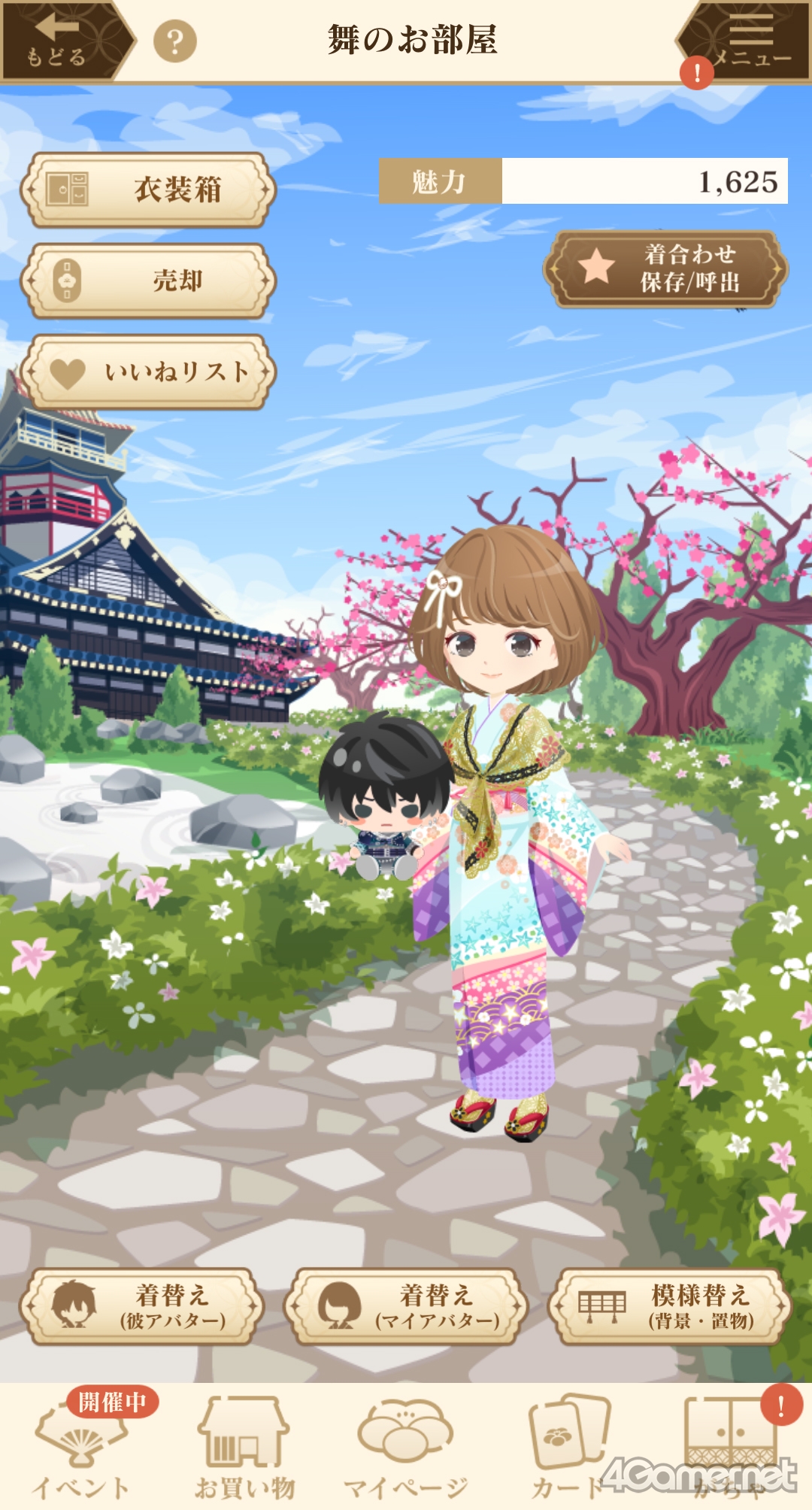This screenshot has width=812, height=1510.
Task: Open 着合わせ 保存/呼出 outfit save
Action: click(x=665, y=268)
